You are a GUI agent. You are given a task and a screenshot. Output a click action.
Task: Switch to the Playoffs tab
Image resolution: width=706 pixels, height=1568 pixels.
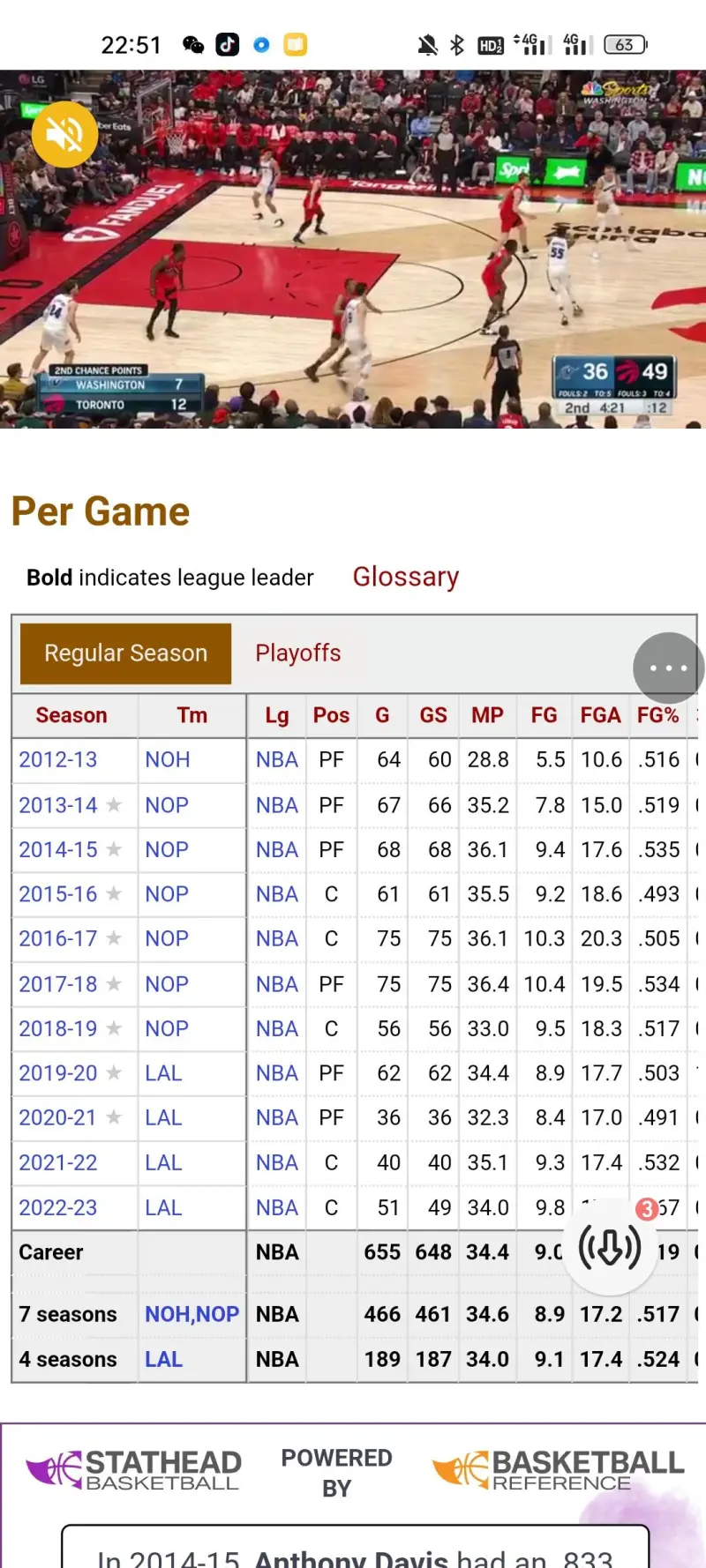pyautogui.click(x=298, y=653)
